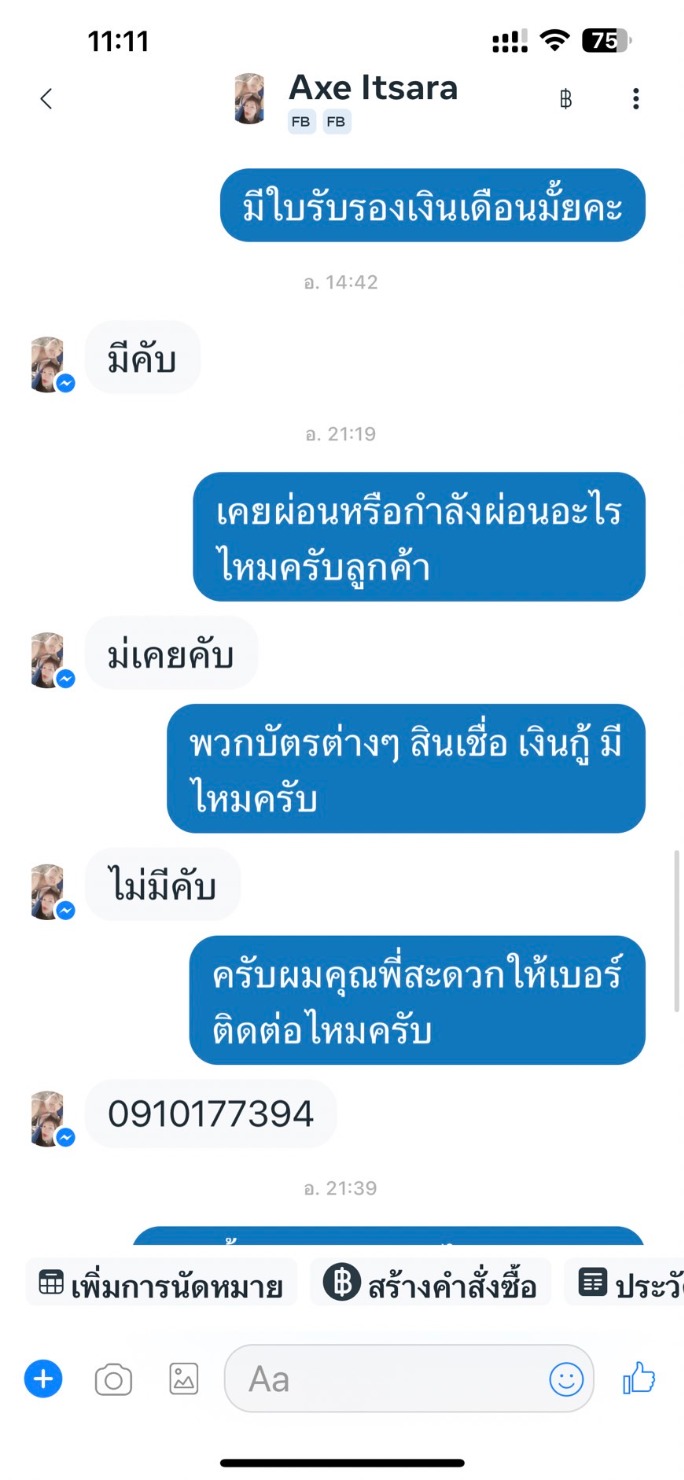Open the baht payment icon in header

566,98
